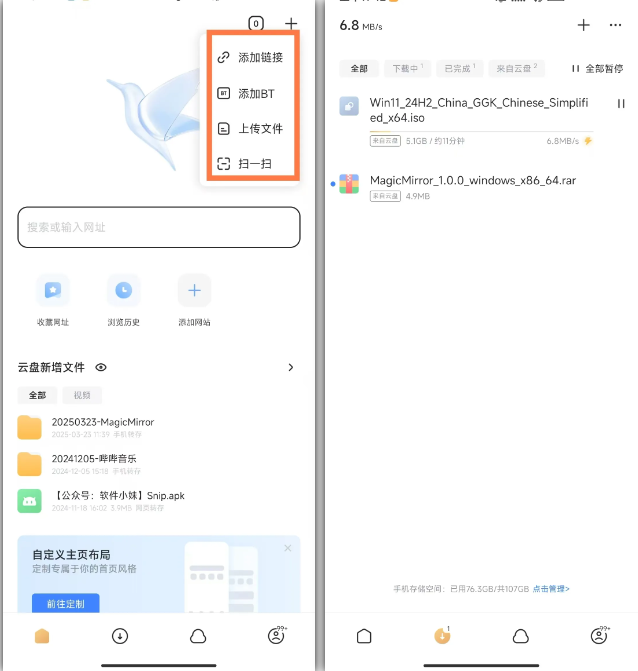Open 扫一扫 scanner from the menu
638x671 pixels.
coord(251,164)
